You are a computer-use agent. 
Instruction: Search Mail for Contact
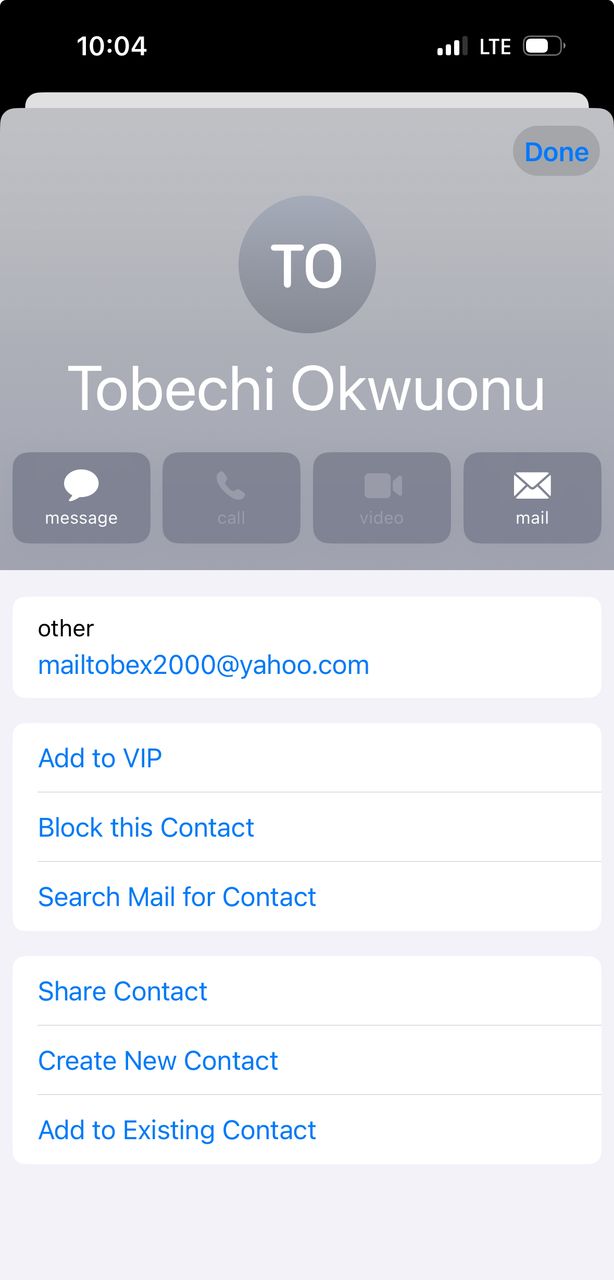point(177,896)
